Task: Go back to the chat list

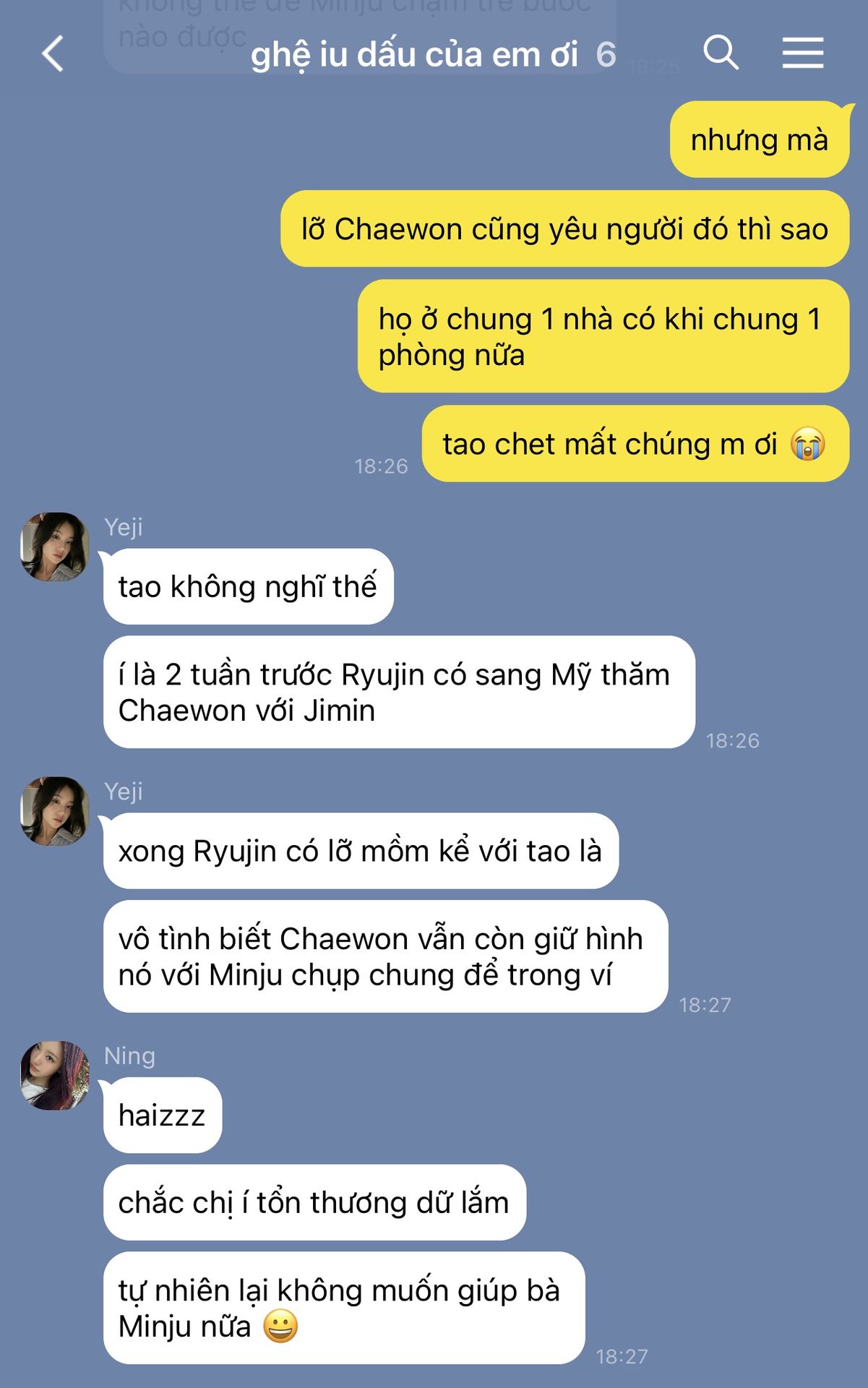Action: [x=53, y=54]
